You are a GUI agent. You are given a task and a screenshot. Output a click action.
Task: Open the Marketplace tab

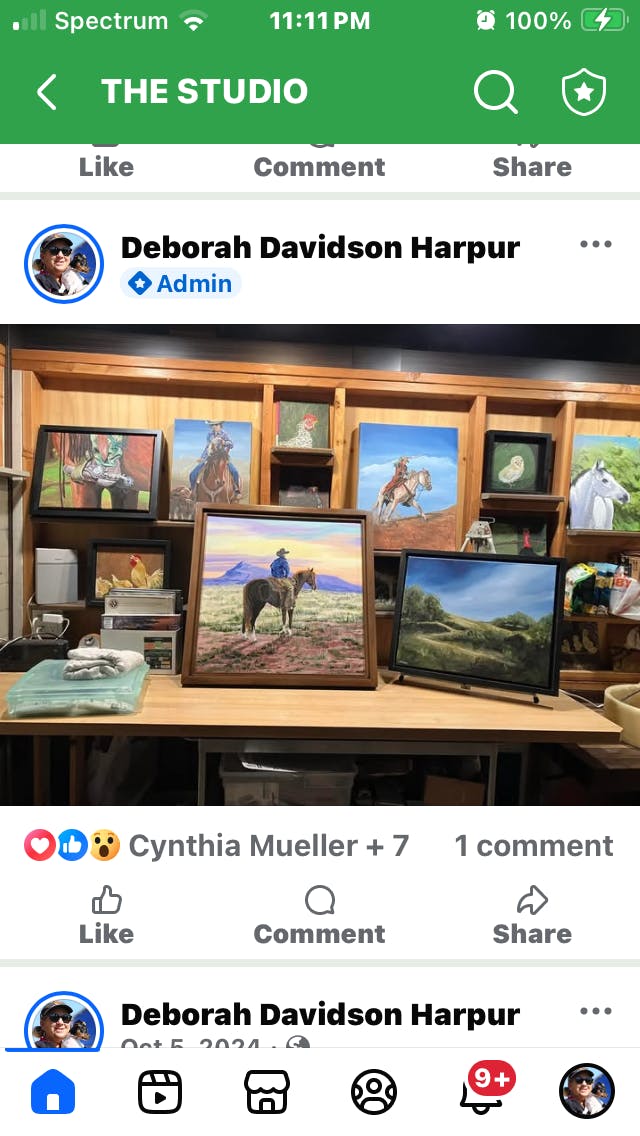pos(267,1092)
